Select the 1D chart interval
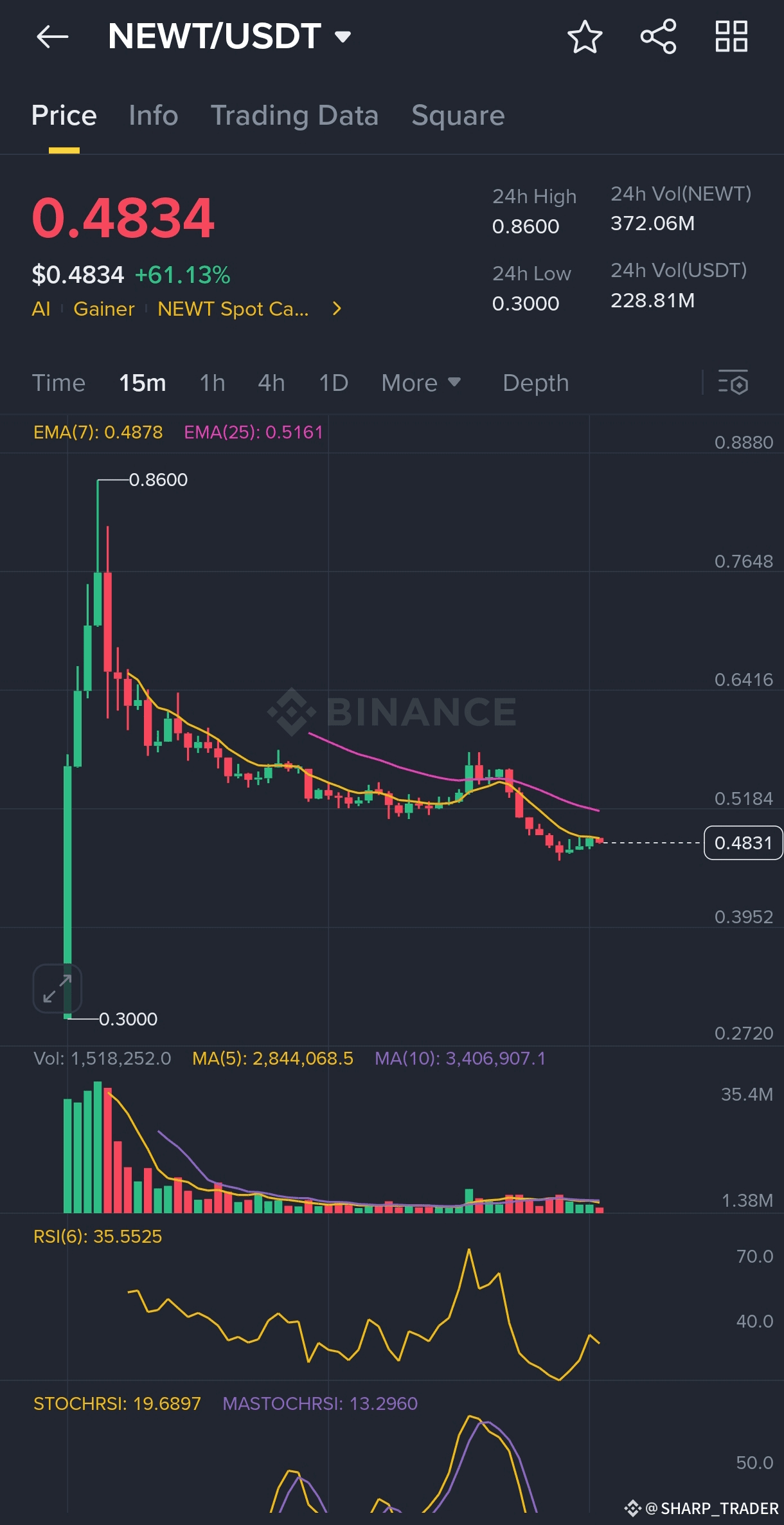The image size is (784, 1525). (334, 383)
